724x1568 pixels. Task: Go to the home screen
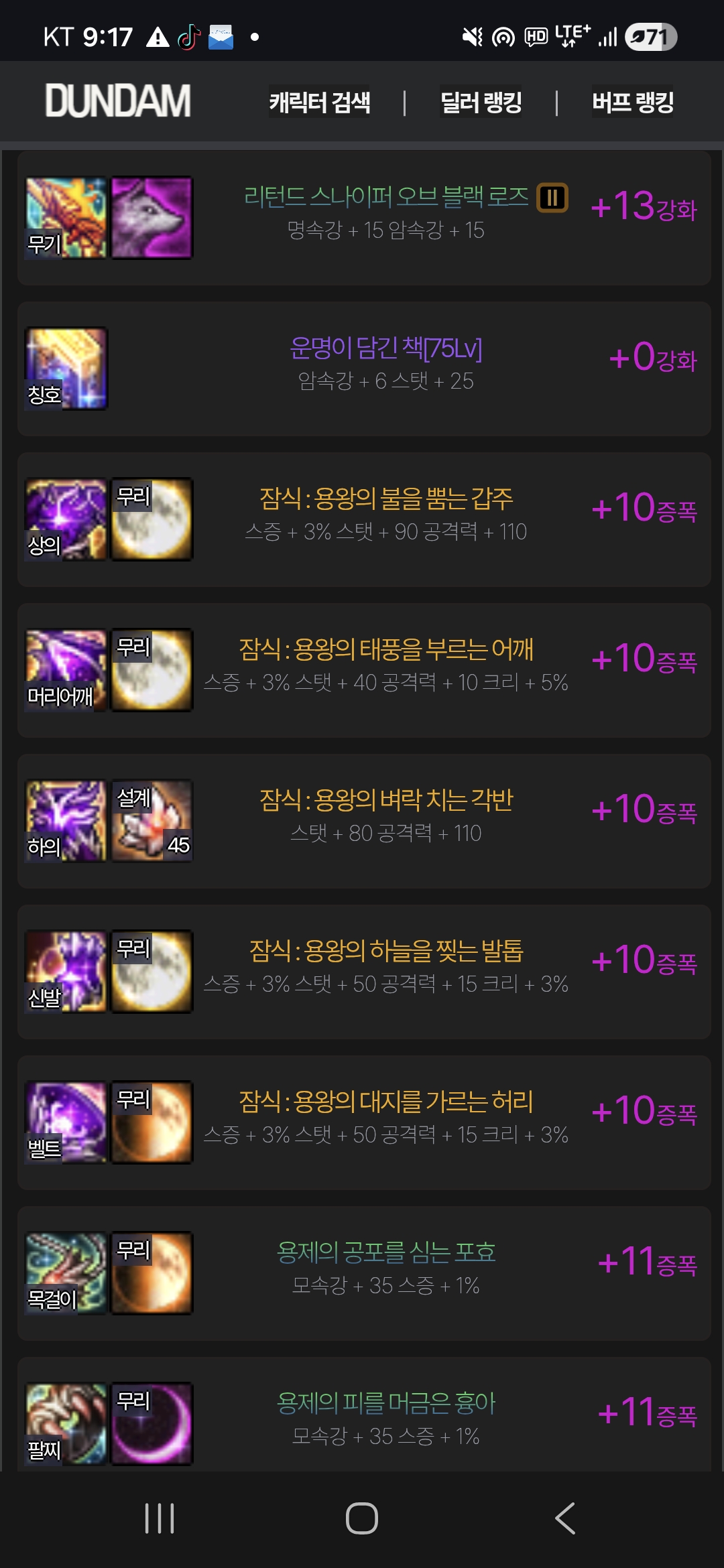point(362,1518)
